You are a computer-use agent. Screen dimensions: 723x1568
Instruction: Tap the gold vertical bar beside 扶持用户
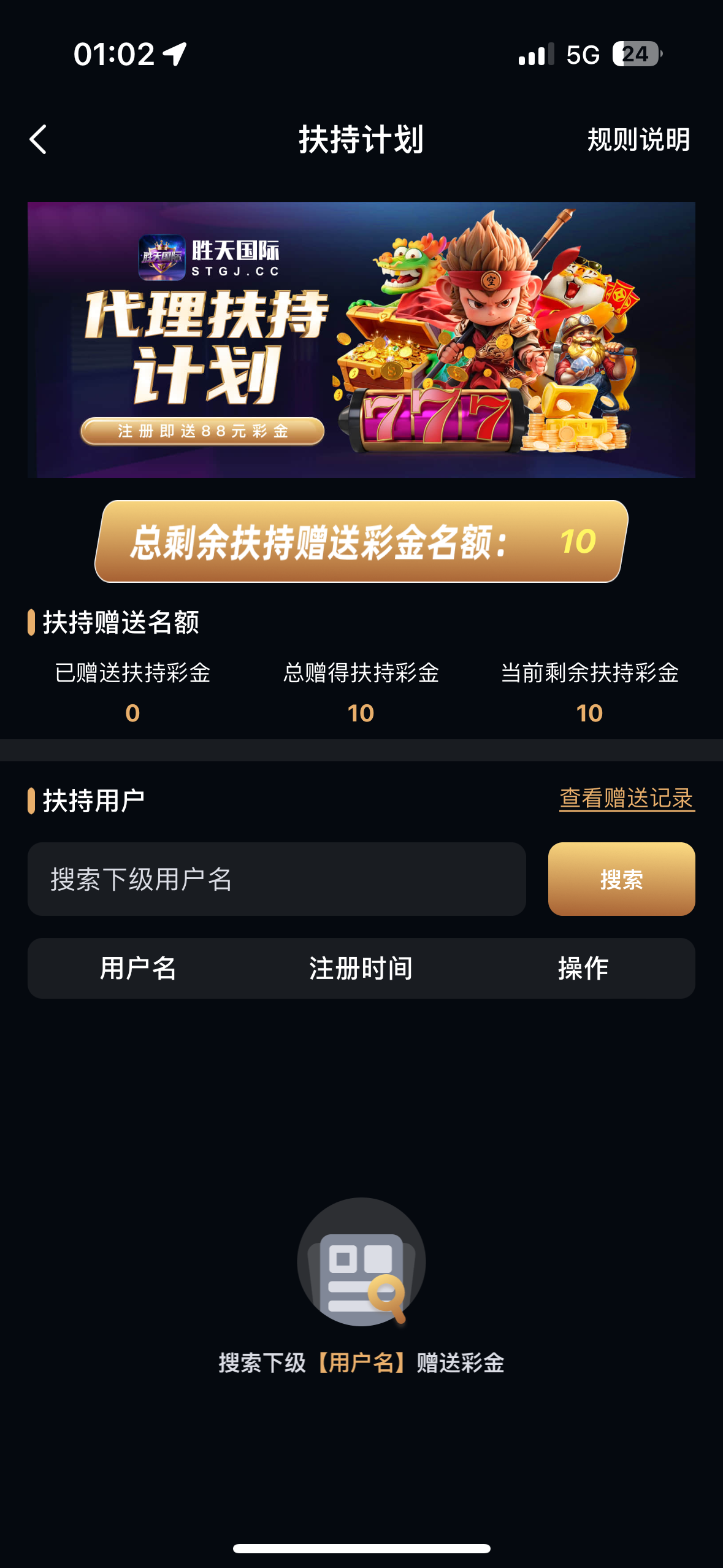coord(30,799)
